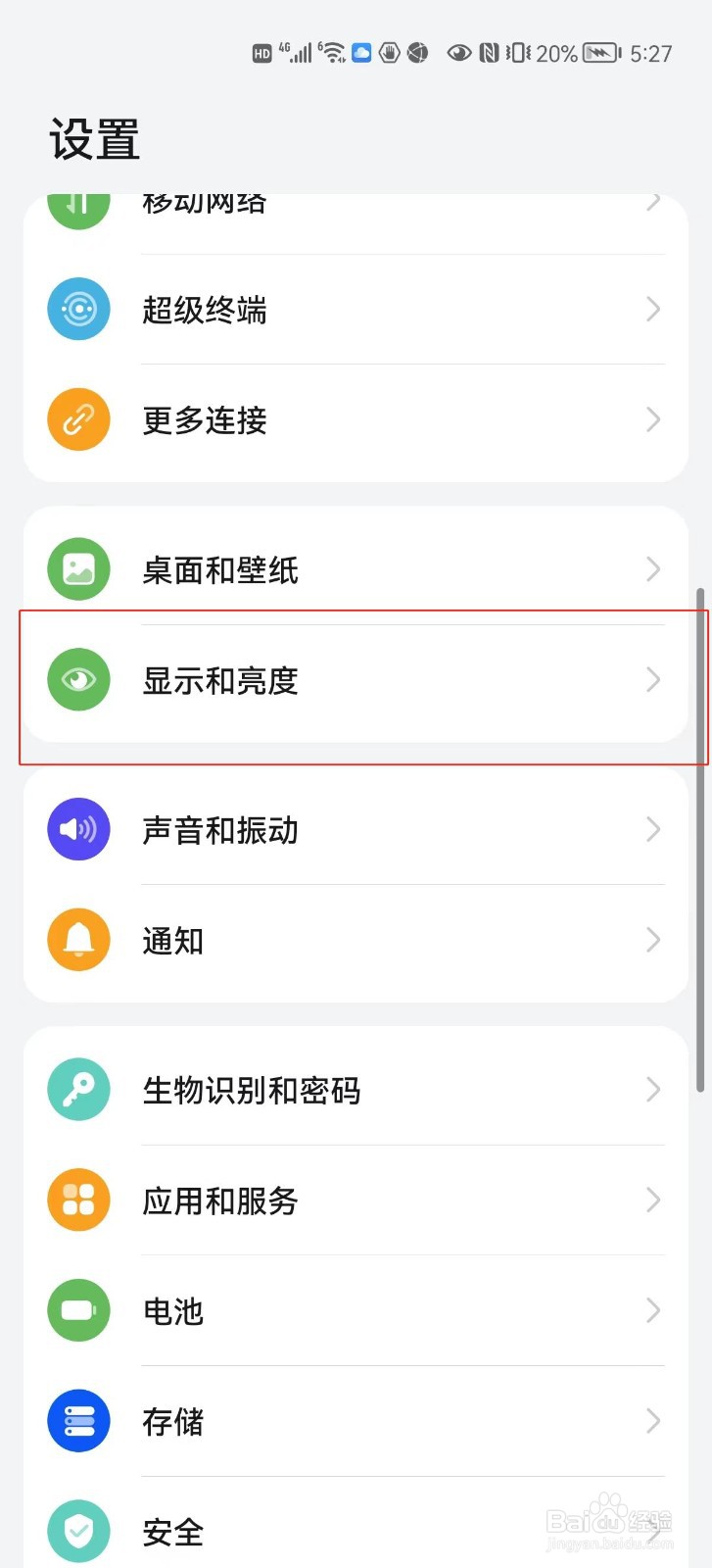Select the 桌面和壁纸 picture icon
This screenshot has height=1568, width=712.
(78, 568)
